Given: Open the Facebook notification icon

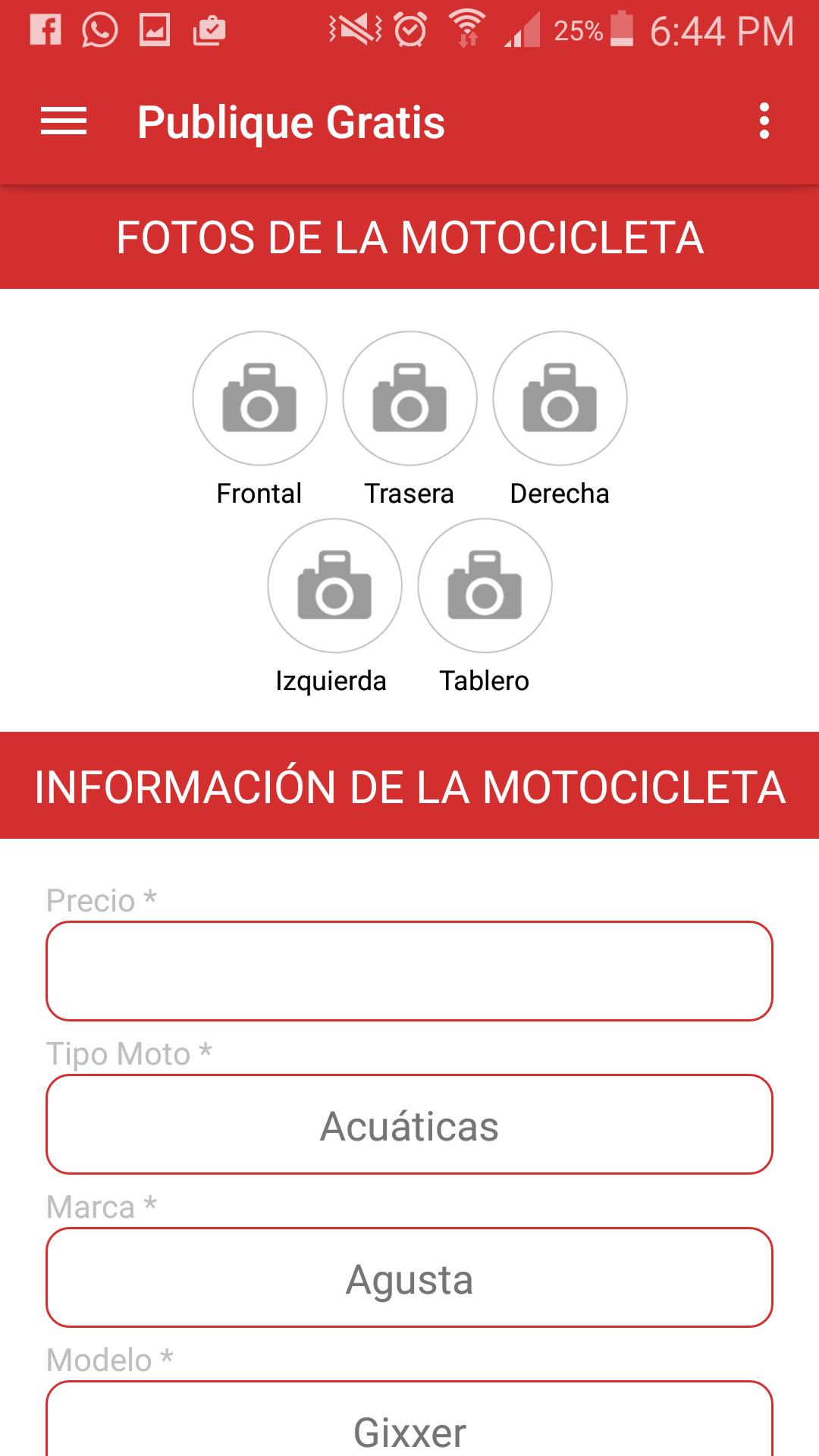Looking at the screenshot, I should (45, 30).
